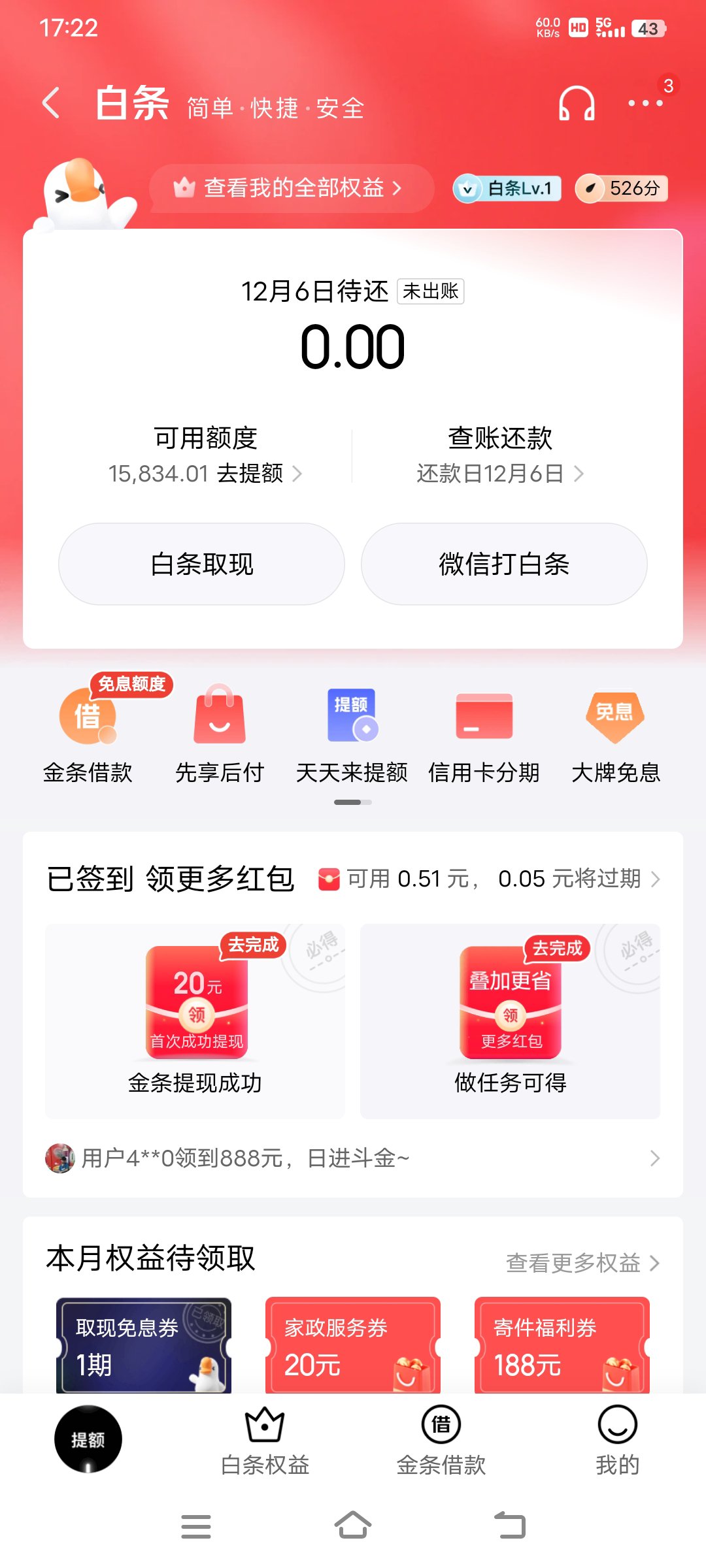Screen dimensions: 706x1568
Task: Switch to the 白条权益 tab
Action: pos(265,1441)
